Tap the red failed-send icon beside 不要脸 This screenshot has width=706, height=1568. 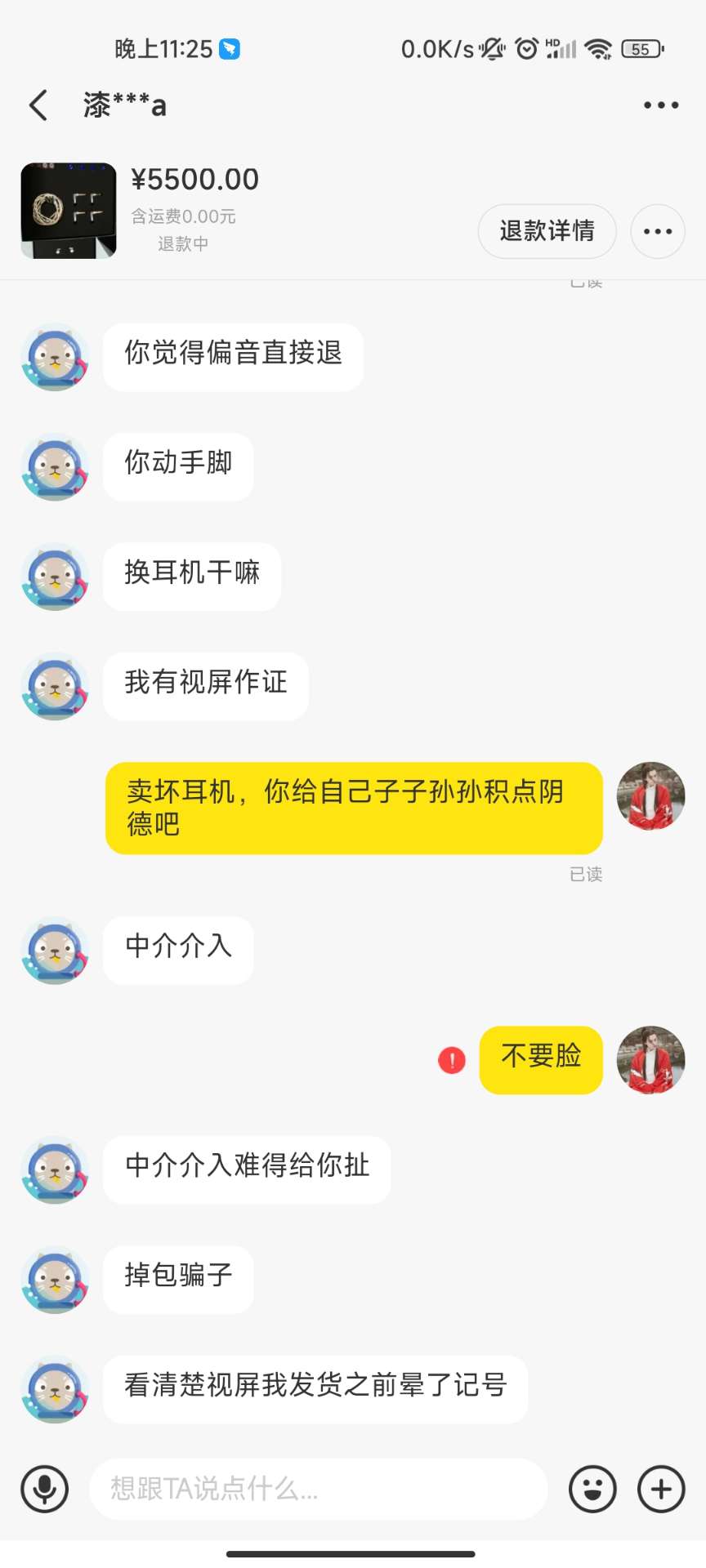tap(452, 1060)
